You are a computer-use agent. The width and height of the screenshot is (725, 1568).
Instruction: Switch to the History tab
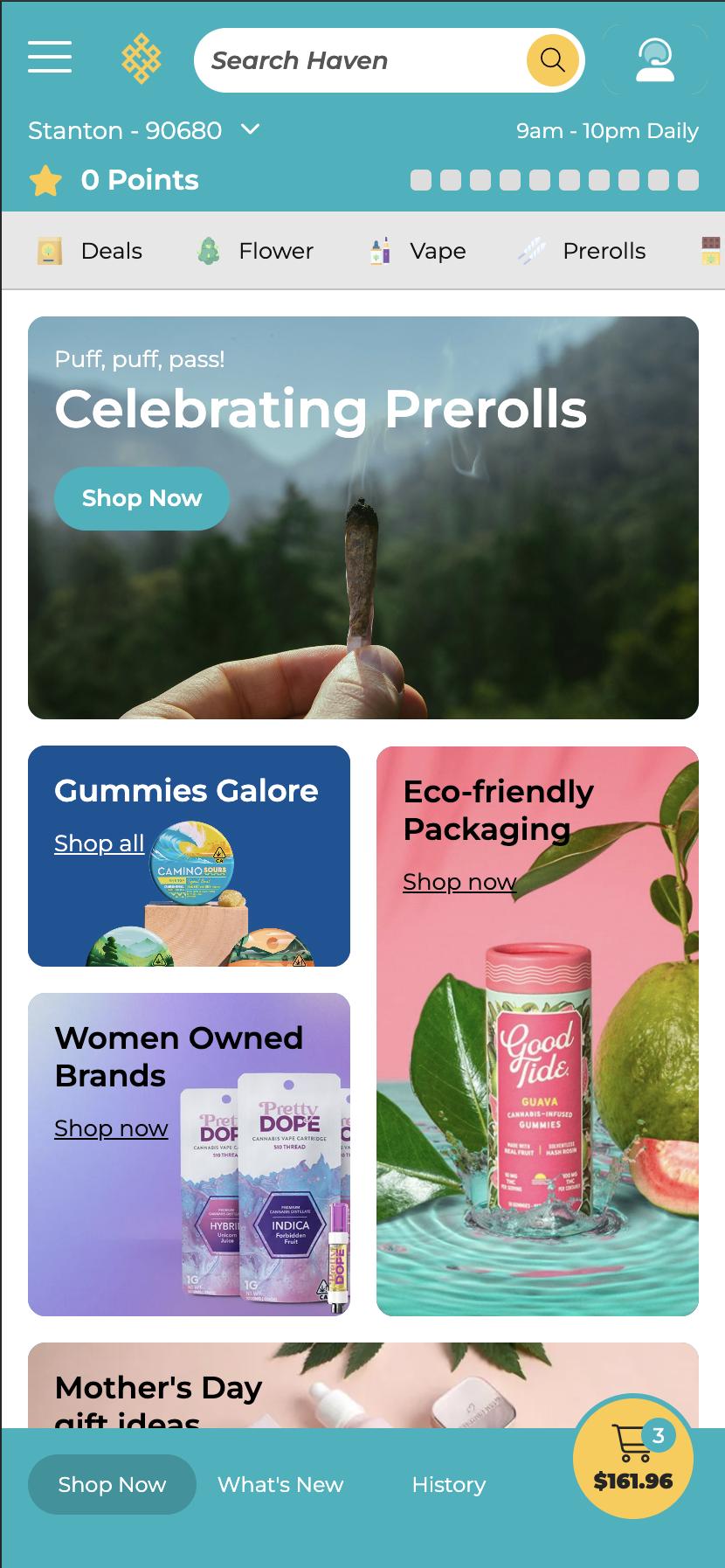pyautogui.click(x=448, y=1484)
